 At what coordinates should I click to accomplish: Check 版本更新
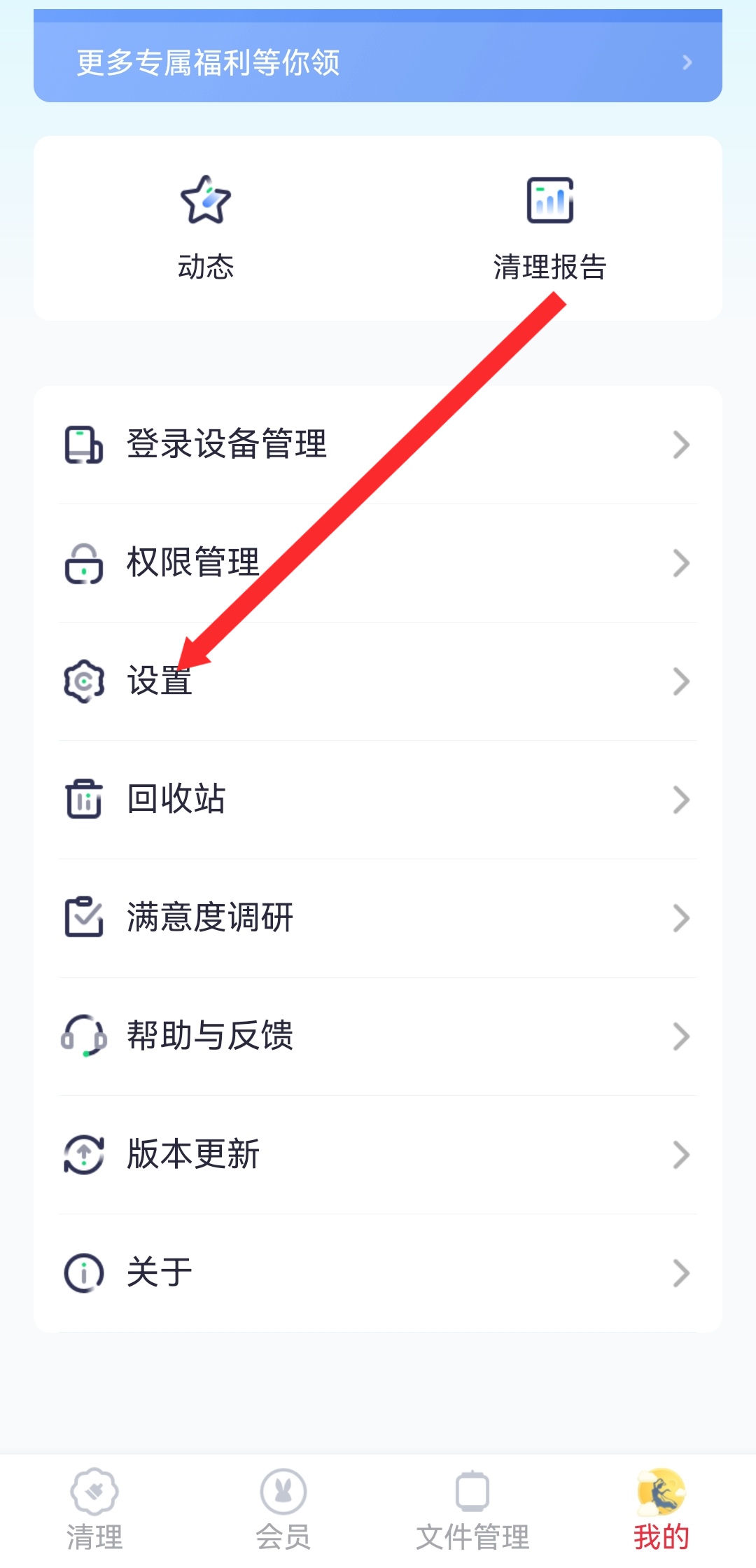pyautogui.click(x=378, y=1155)
